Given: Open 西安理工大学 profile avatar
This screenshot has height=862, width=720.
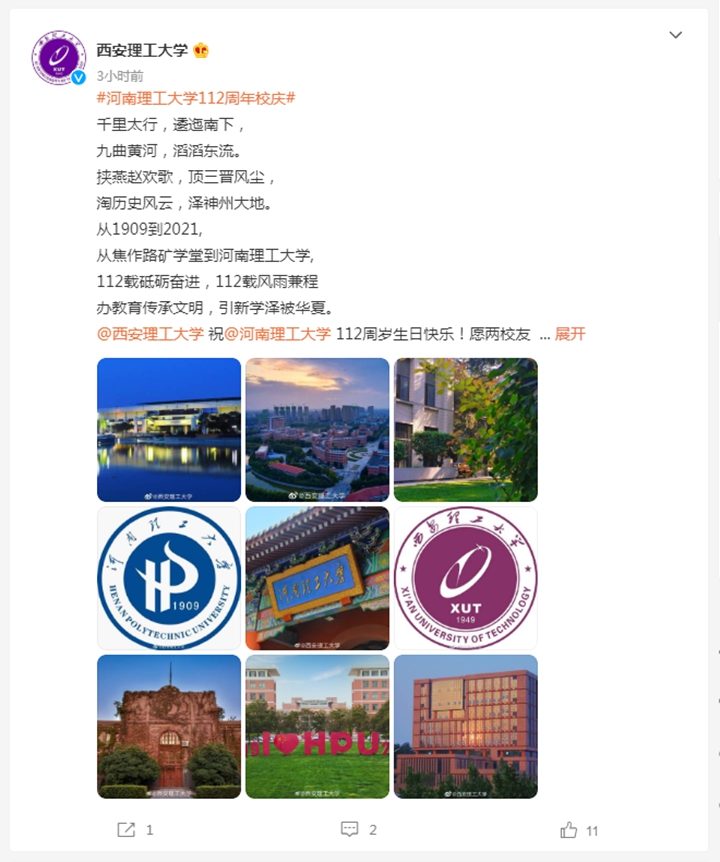Looking at the screenshot, I should pyautogui.click(x=59, y=57).
